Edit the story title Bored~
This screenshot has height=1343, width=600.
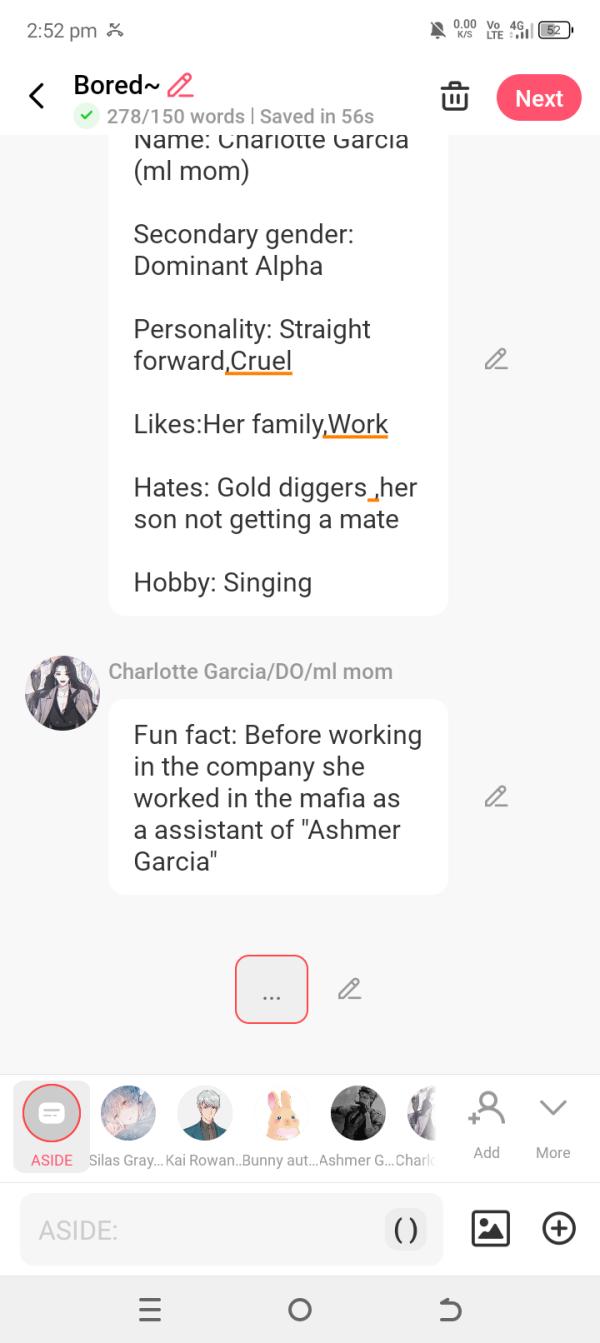pyautogui.click(x=181, y=85)
